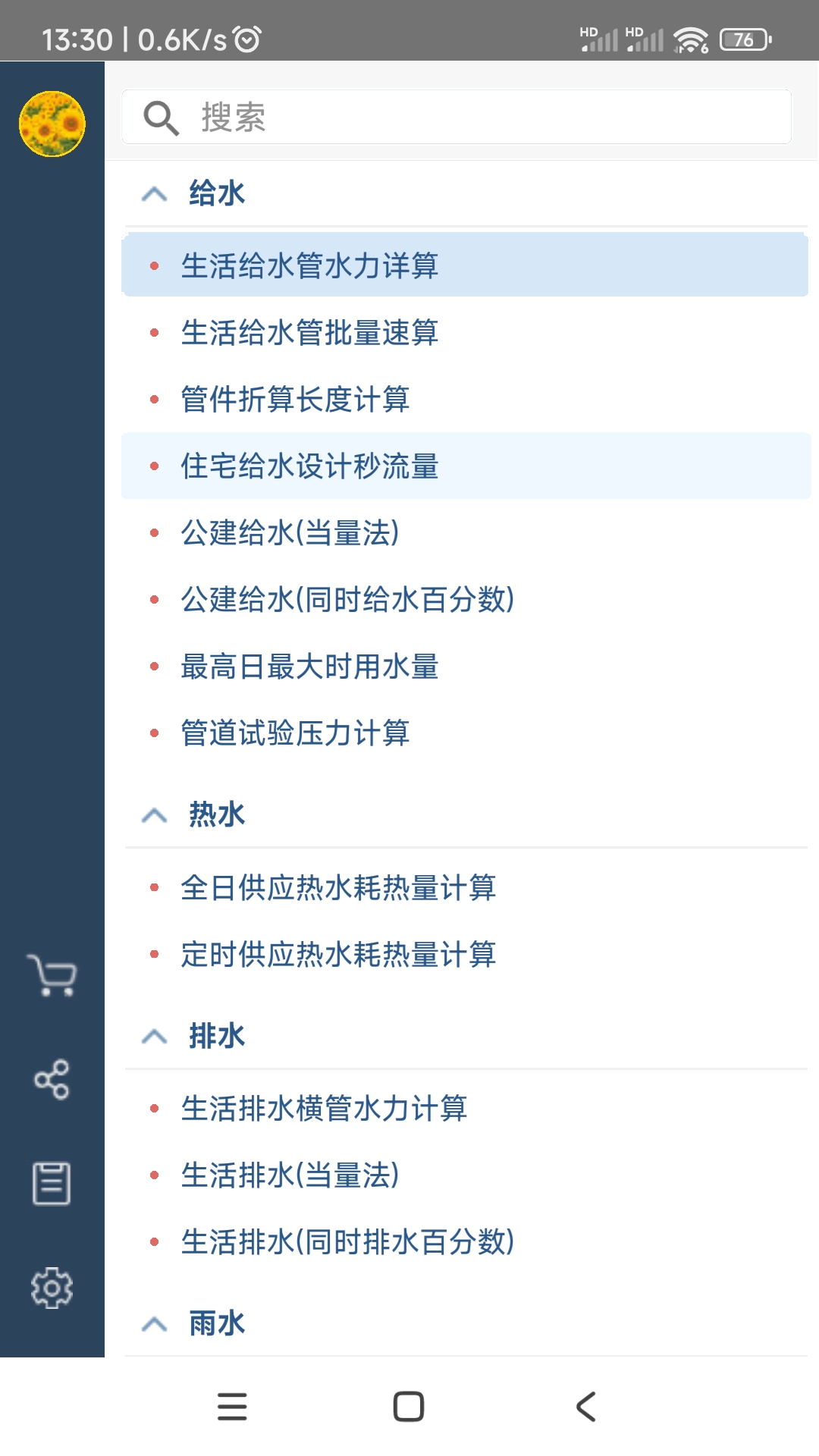Go back with system back button
The width and height of the screenshot is (819, 1456).
(585, 1407)
